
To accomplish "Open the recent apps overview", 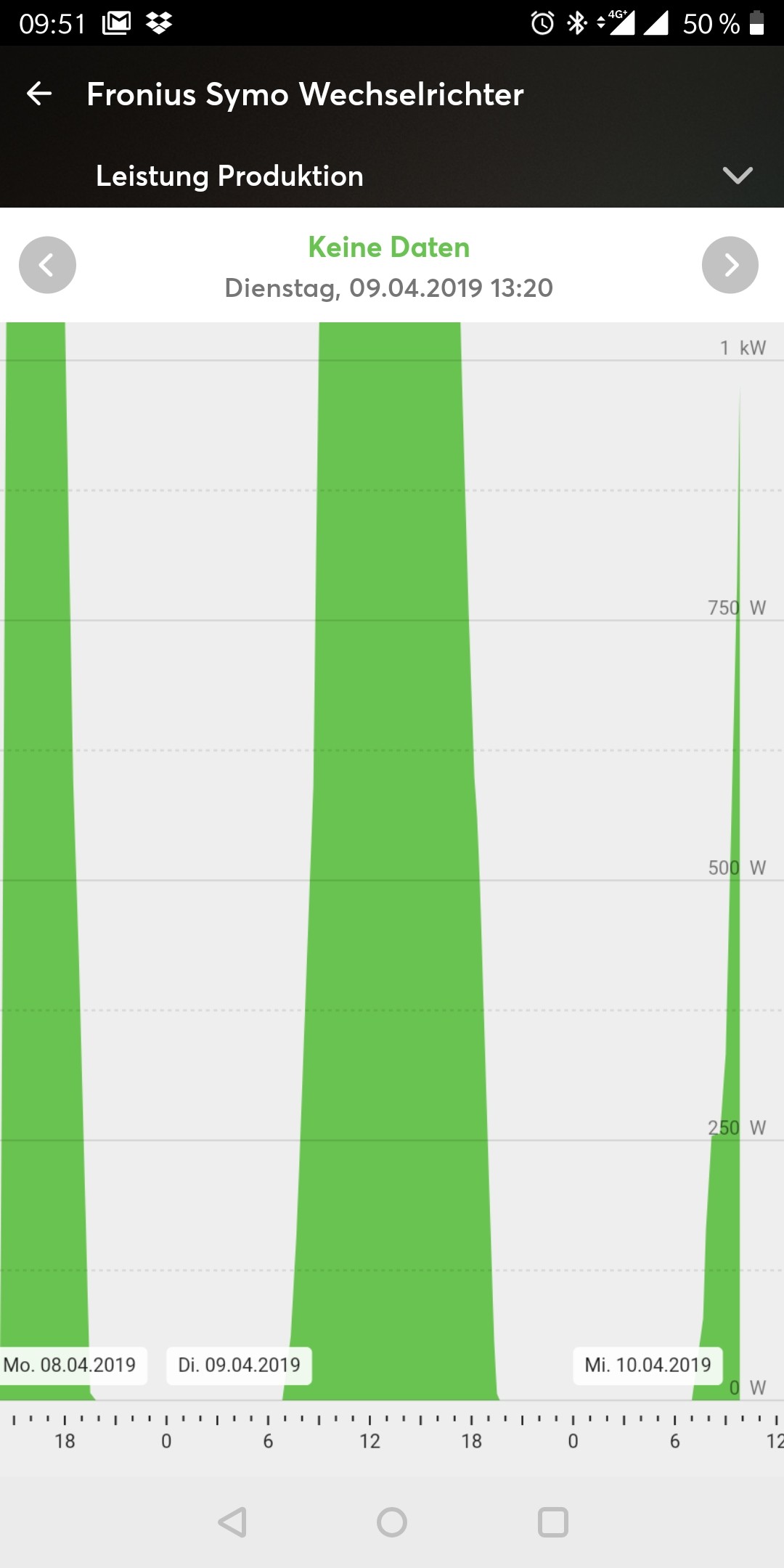I will pyautogui.click(x=552, y=1522).
